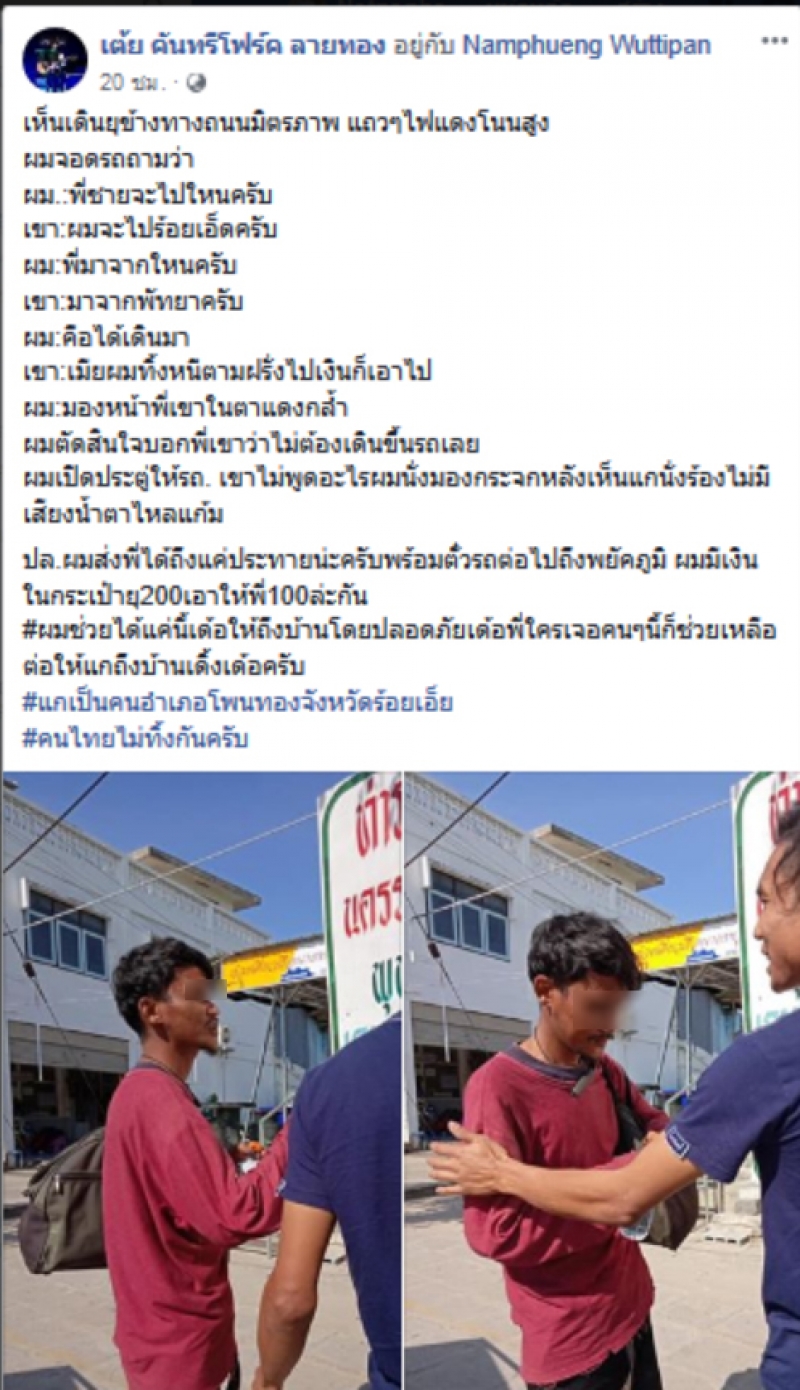View the right photo with the outstretched arm
The image size is (800, 1390).
tap(601, 1080)
